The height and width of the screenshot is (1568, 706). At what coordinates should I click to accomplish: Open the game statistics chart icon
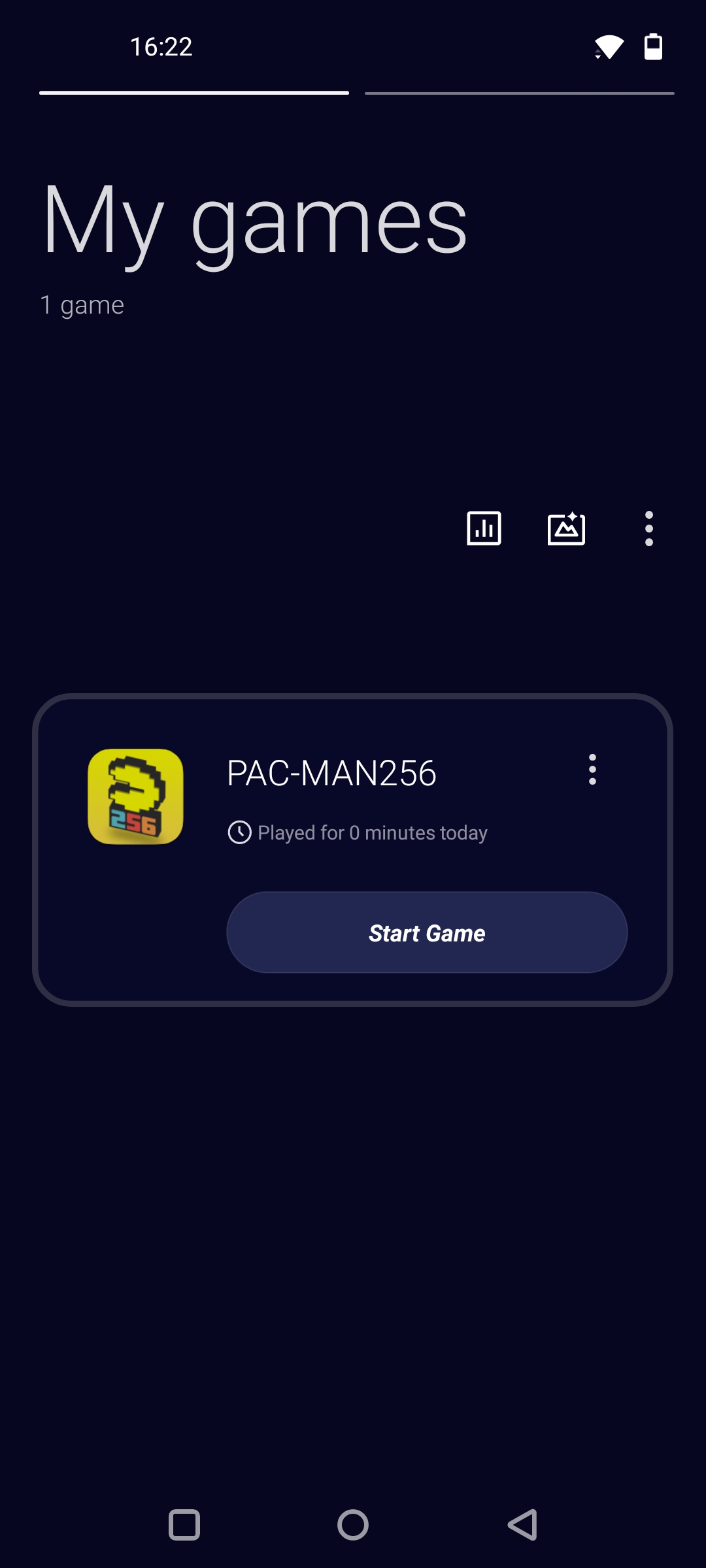(x=484, y=528)
